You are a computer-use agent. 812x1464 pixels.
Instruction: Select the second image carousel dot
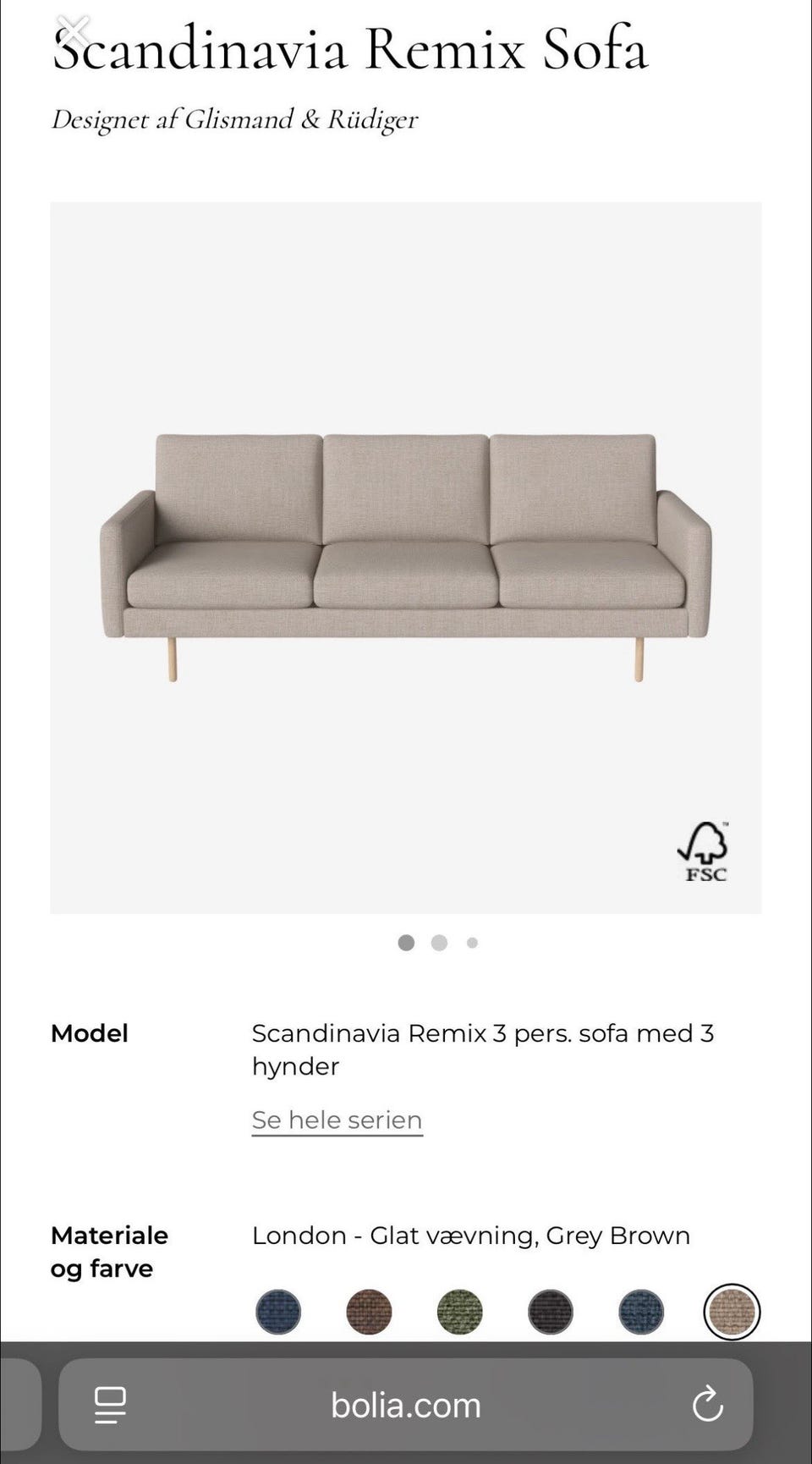(x=439, y=943)
